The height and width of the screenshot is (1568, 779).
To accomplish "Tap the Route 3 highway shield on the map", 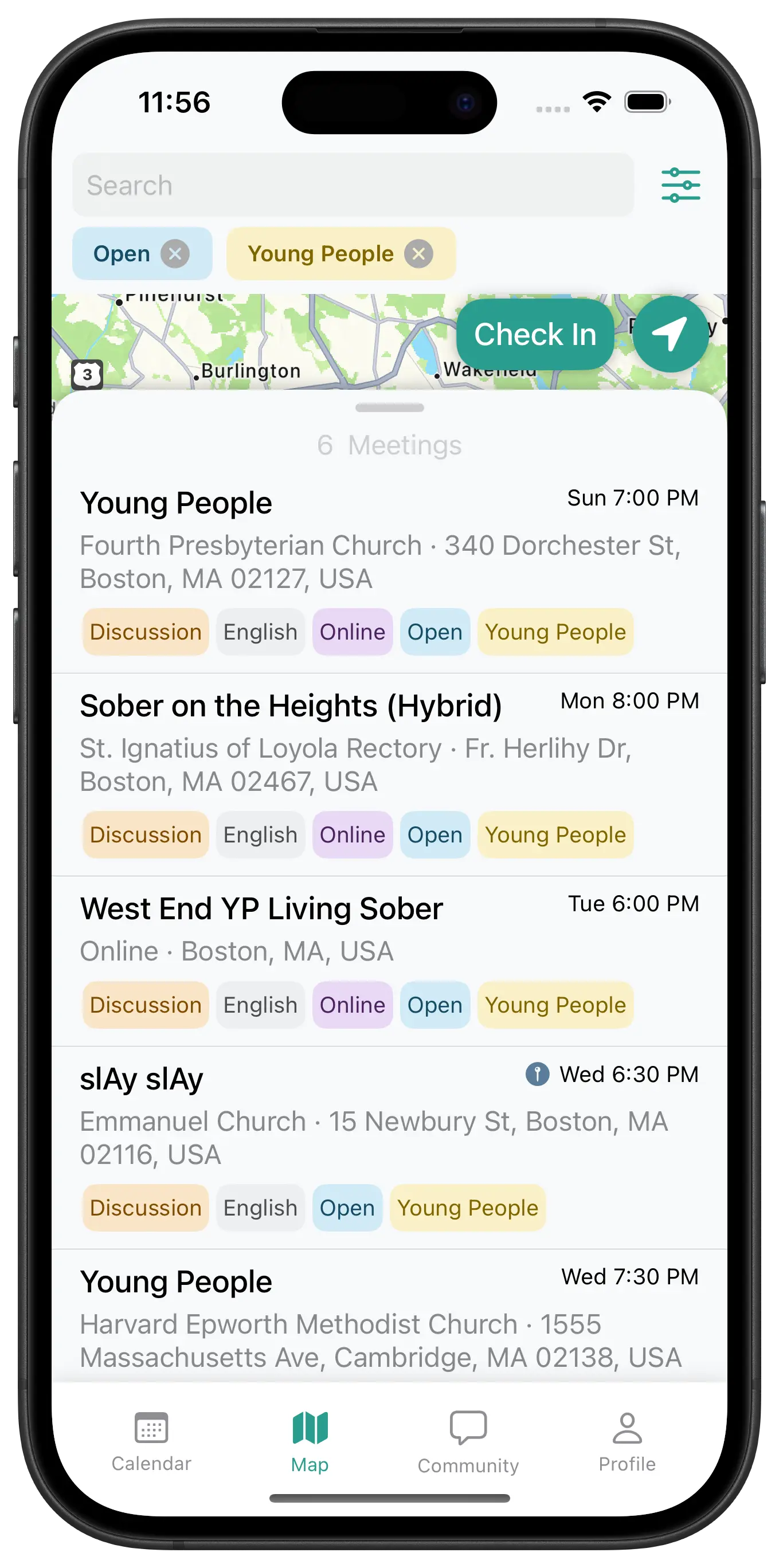I will click(87, 373).
